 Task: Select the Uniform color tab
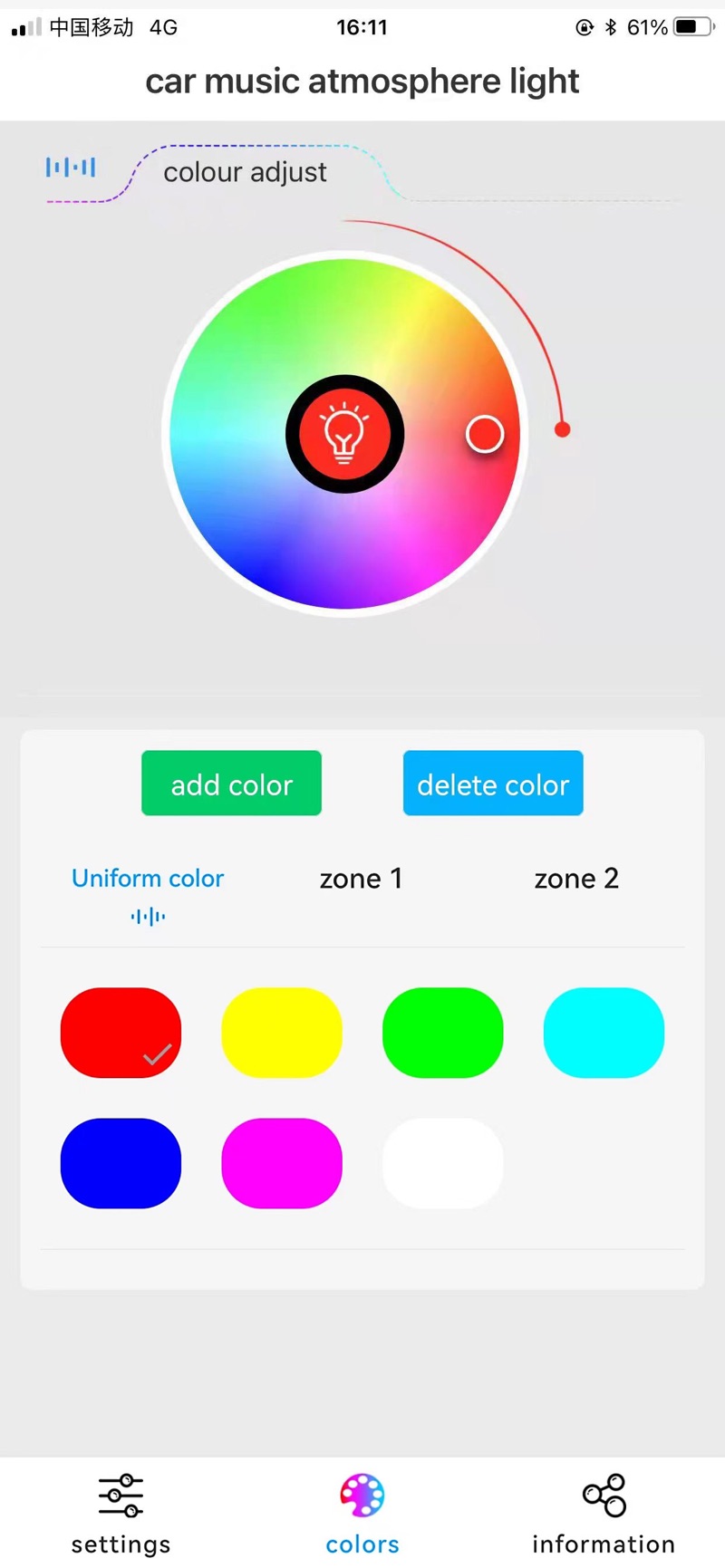[148, 879]
